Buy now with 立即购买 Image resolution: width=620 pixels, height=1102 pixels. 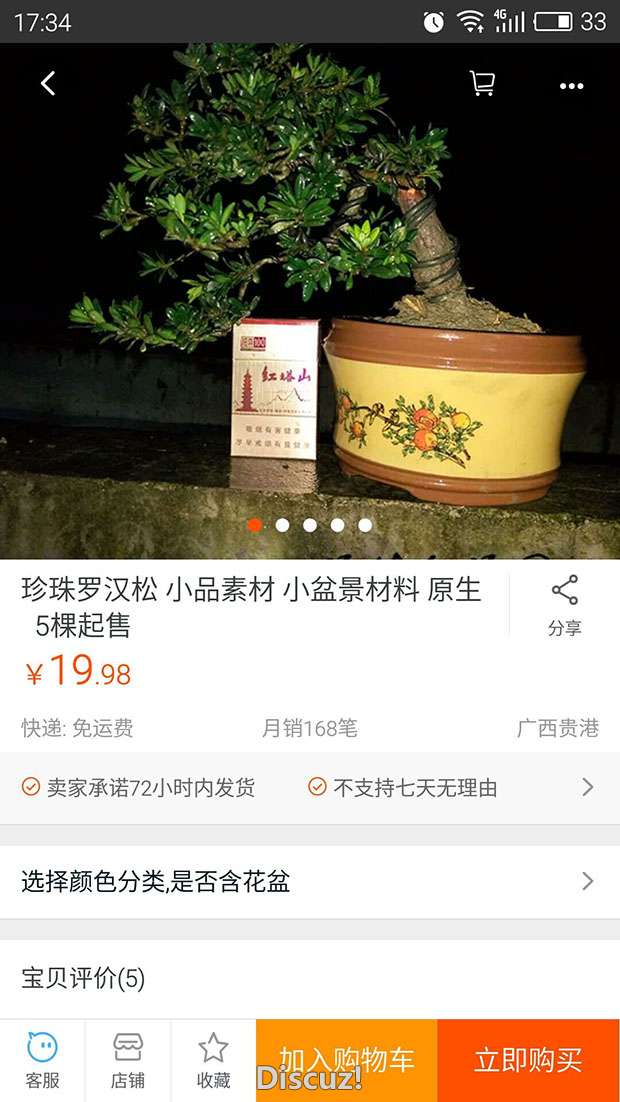[528, 1060]
